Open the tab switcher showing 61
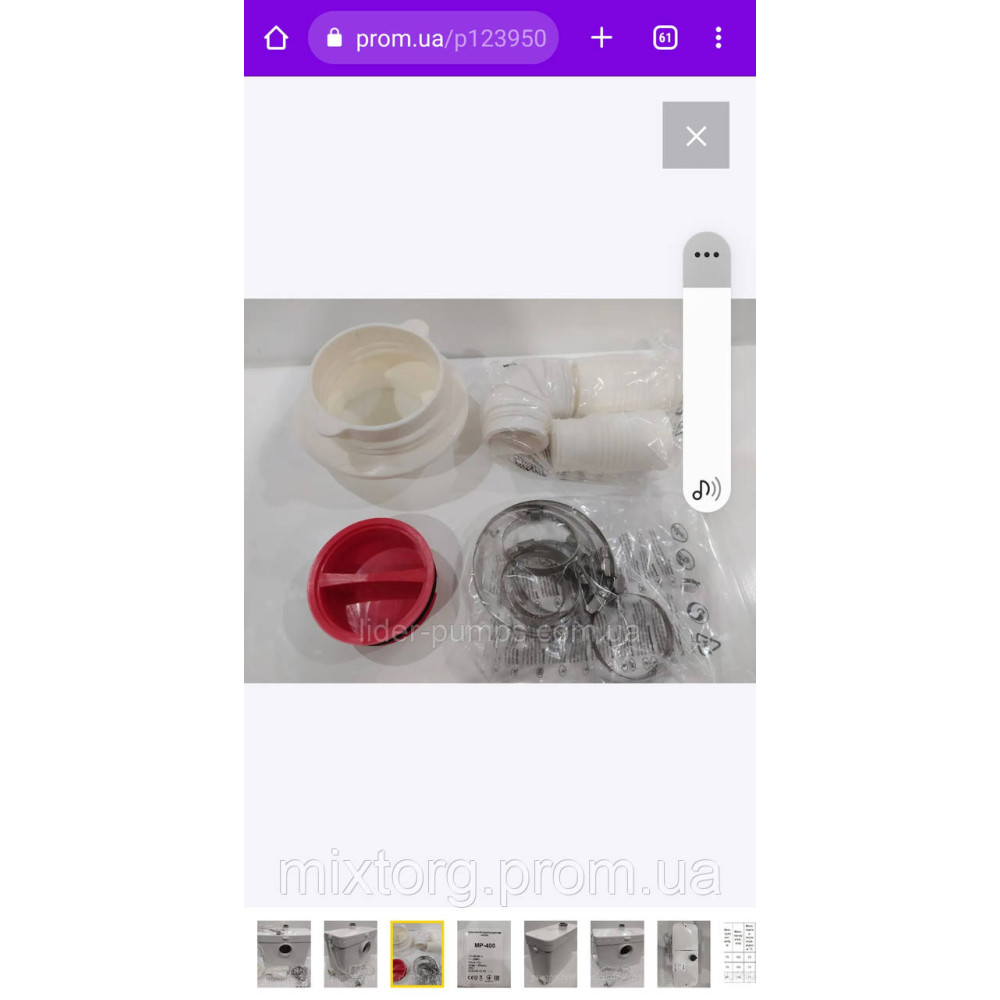This screenshot has width=1000, height=1000. pos(665,38)
